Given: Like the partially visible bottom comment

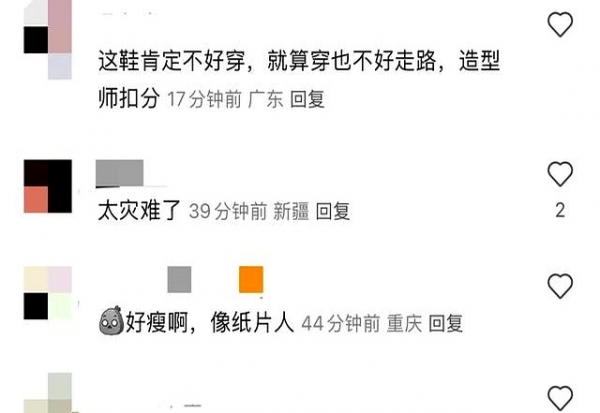Looking at the screenshot, I should click(561, 398).
